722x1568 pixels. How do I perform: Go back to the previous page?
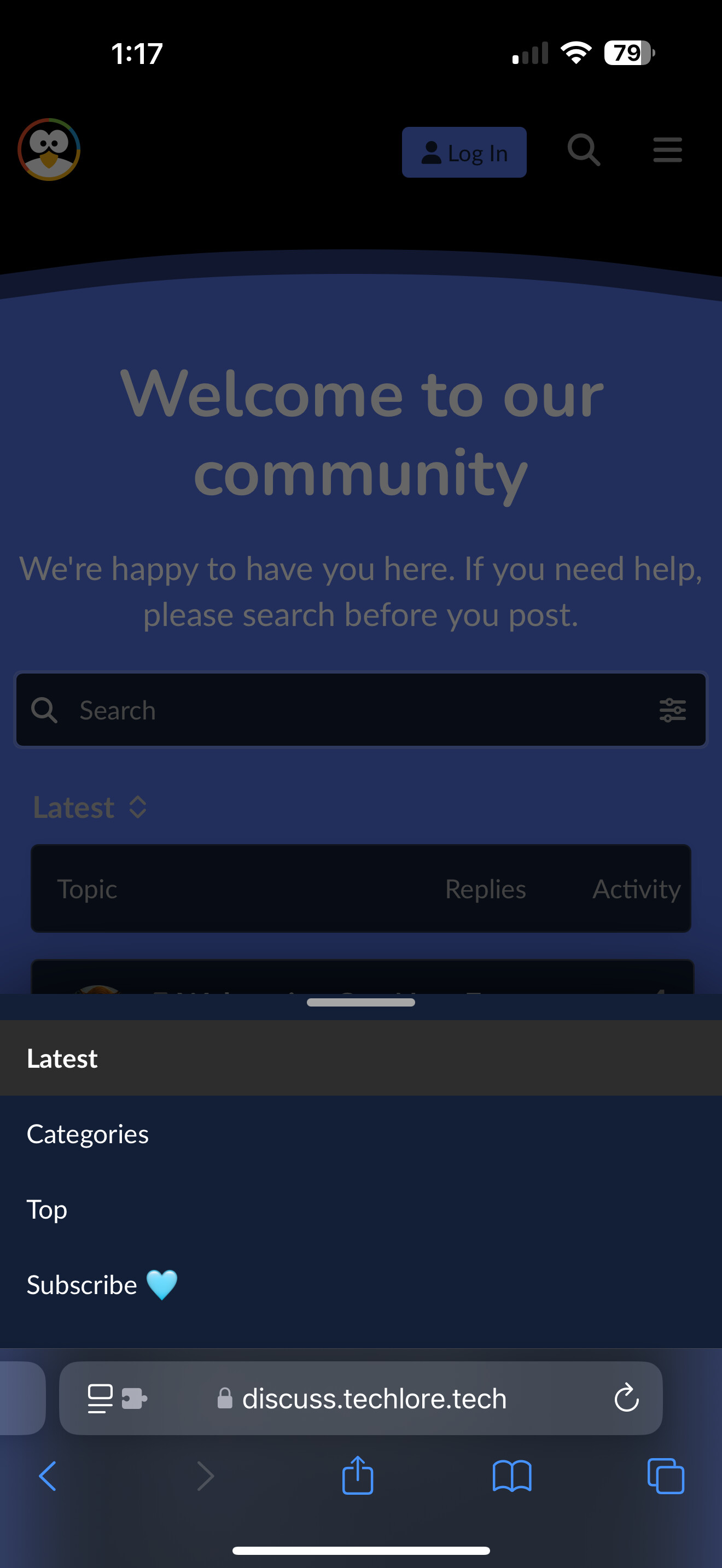pos(48,1476)
